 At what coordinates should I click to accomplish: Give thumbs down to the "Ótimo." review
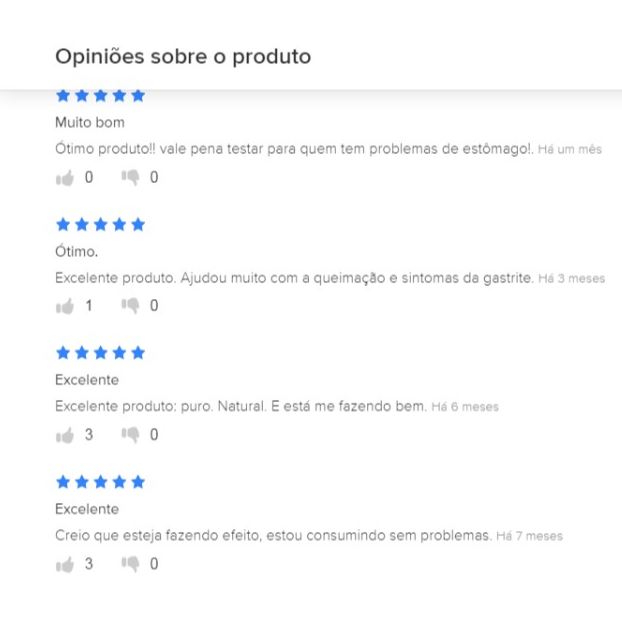click(131, 306)
